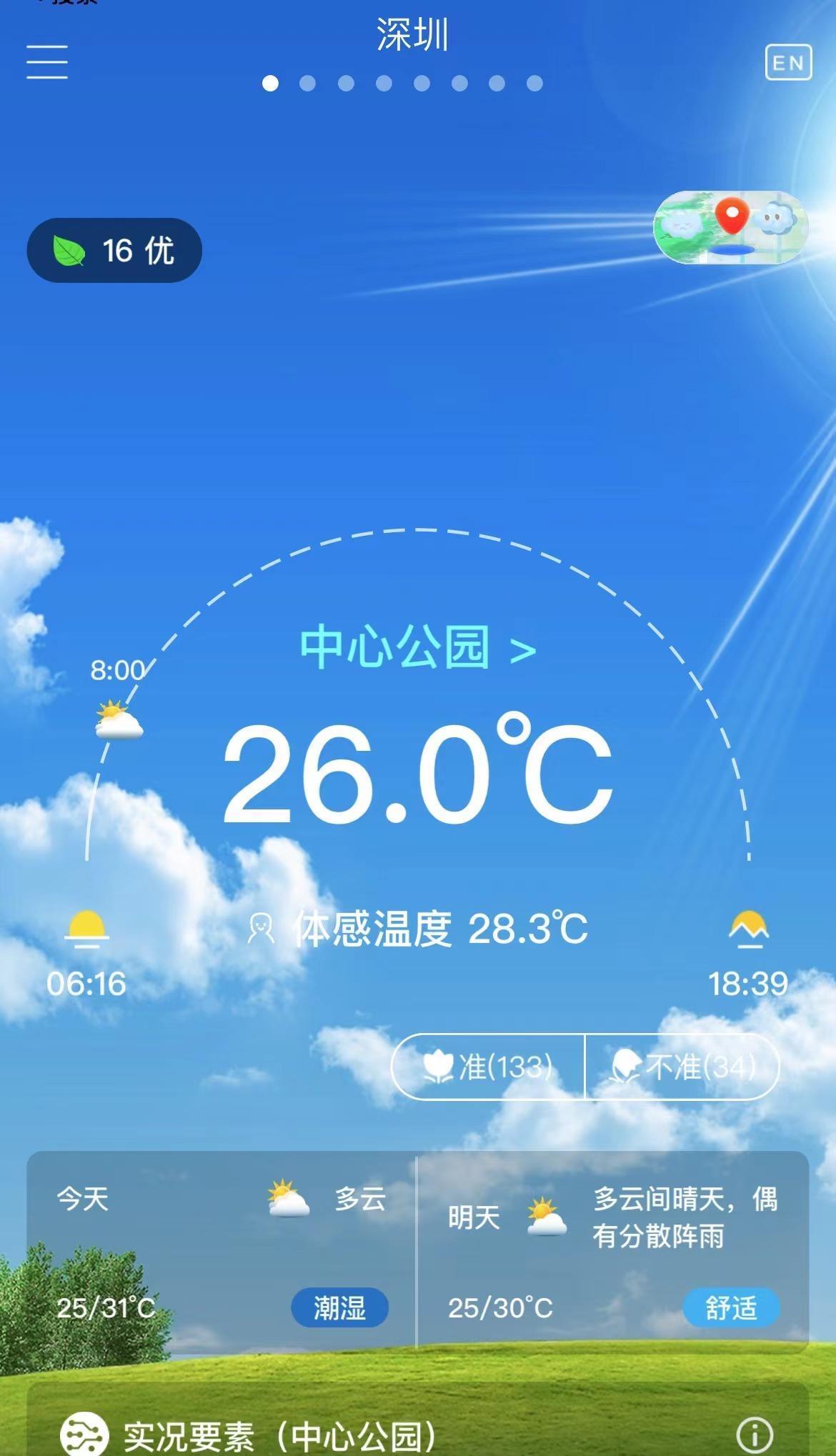Open the 中心公园 station selector
This screenshot has width=836, height=1456.
[418, 647]
